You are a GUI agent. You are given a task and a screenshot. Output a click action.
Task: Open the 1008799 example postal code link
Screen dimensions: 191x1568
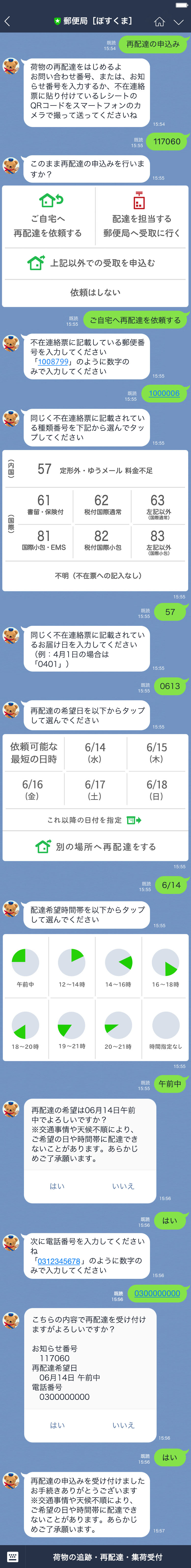[53, 362]
